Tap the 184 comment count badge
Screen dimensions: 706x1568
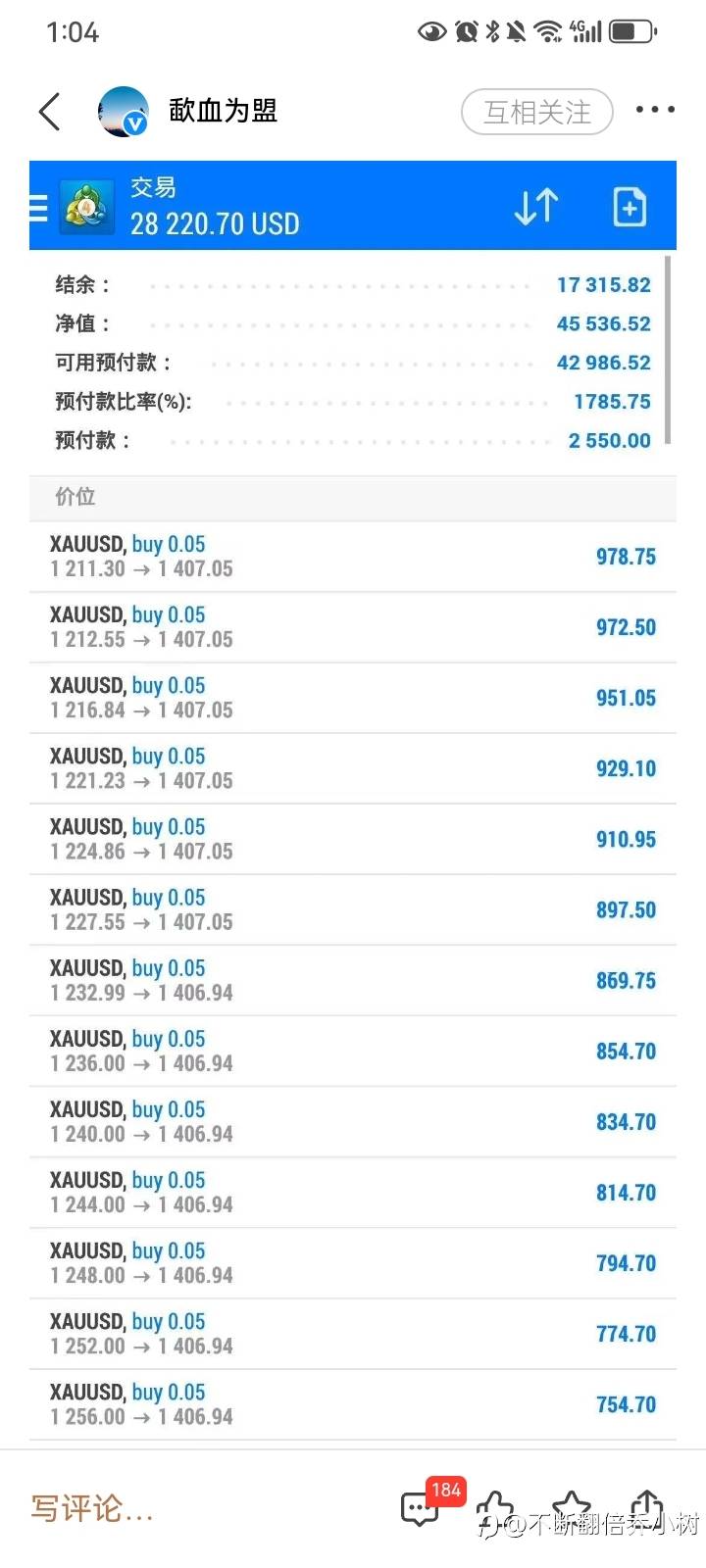point(446,1489)
